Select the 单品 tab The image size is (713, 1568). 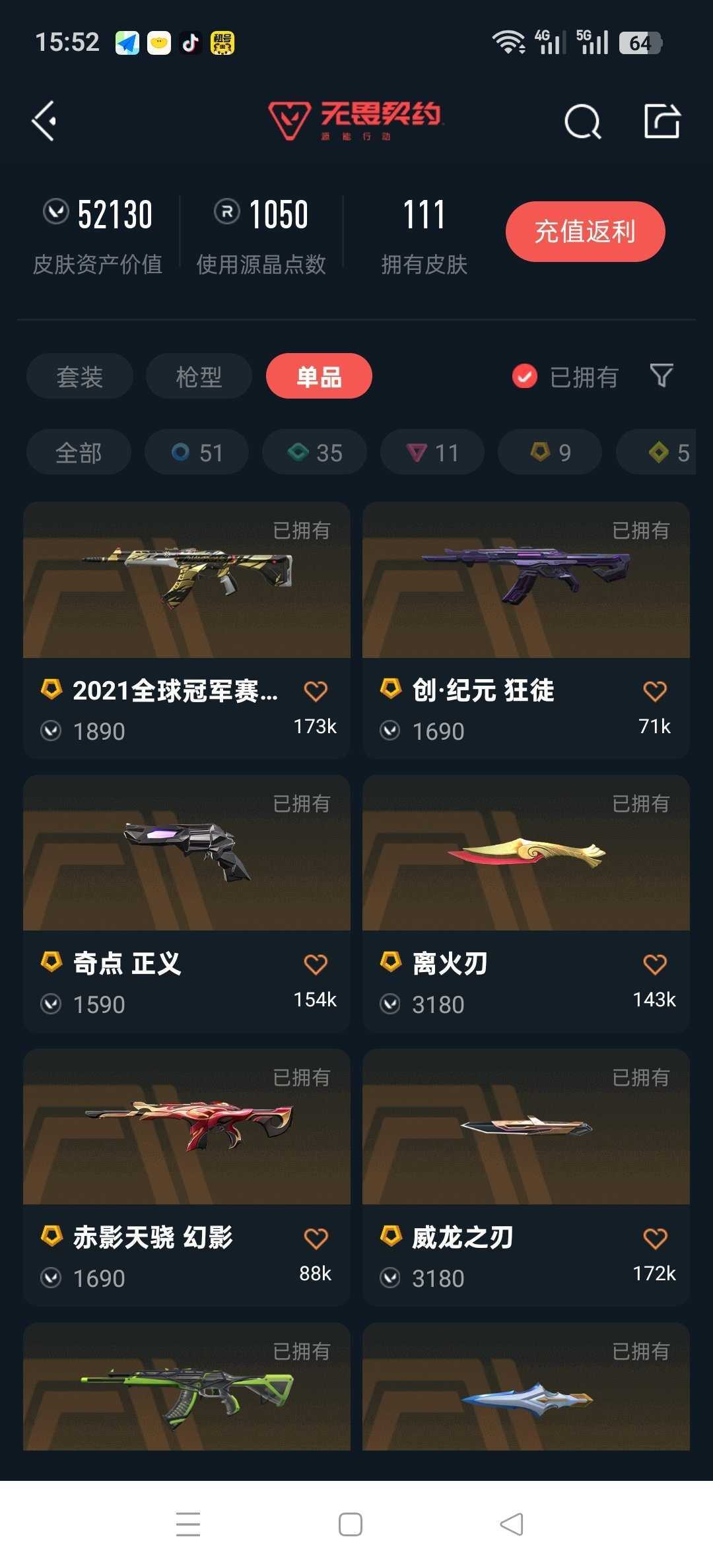(319, 376)
